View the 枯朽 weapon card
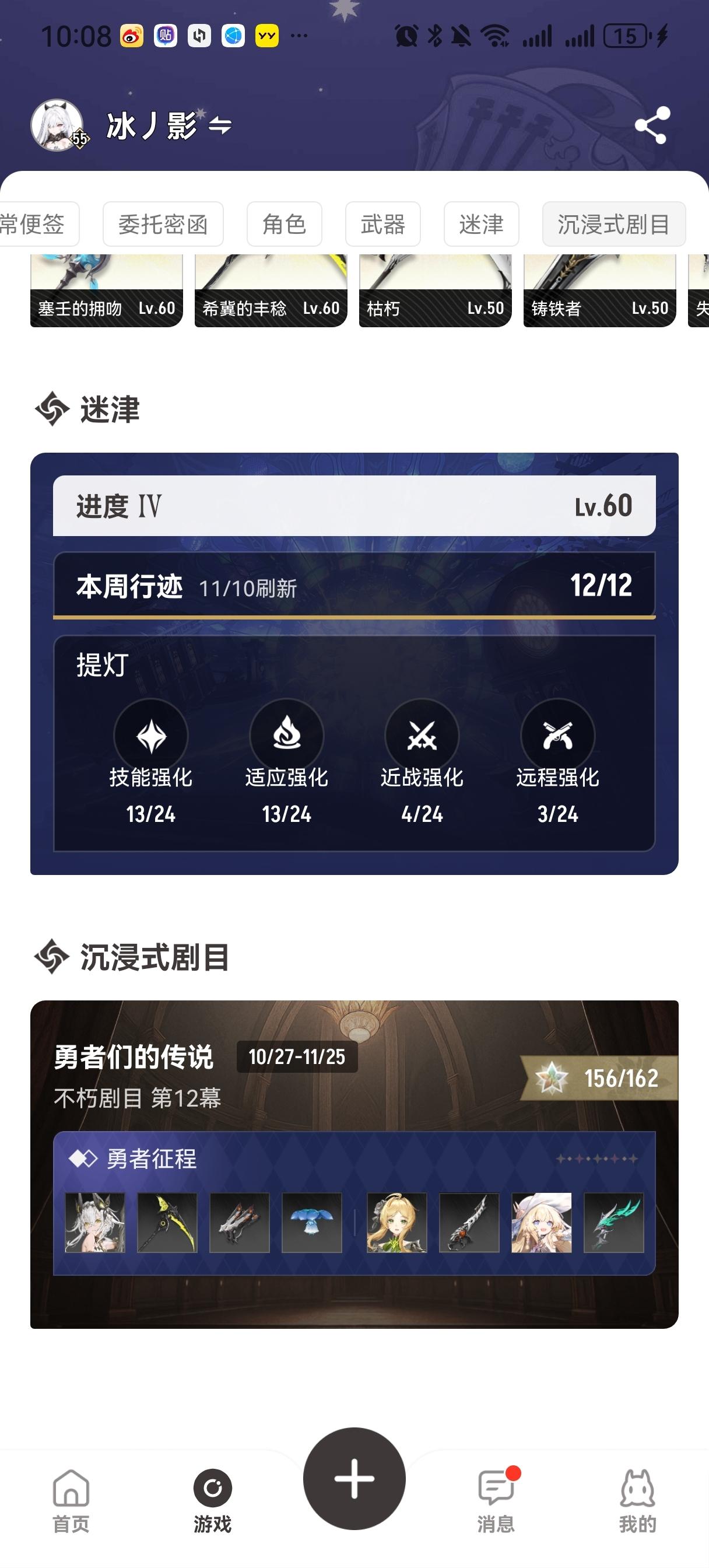Viewport: 709px width, 1568px height. click(x=435, y=293)
